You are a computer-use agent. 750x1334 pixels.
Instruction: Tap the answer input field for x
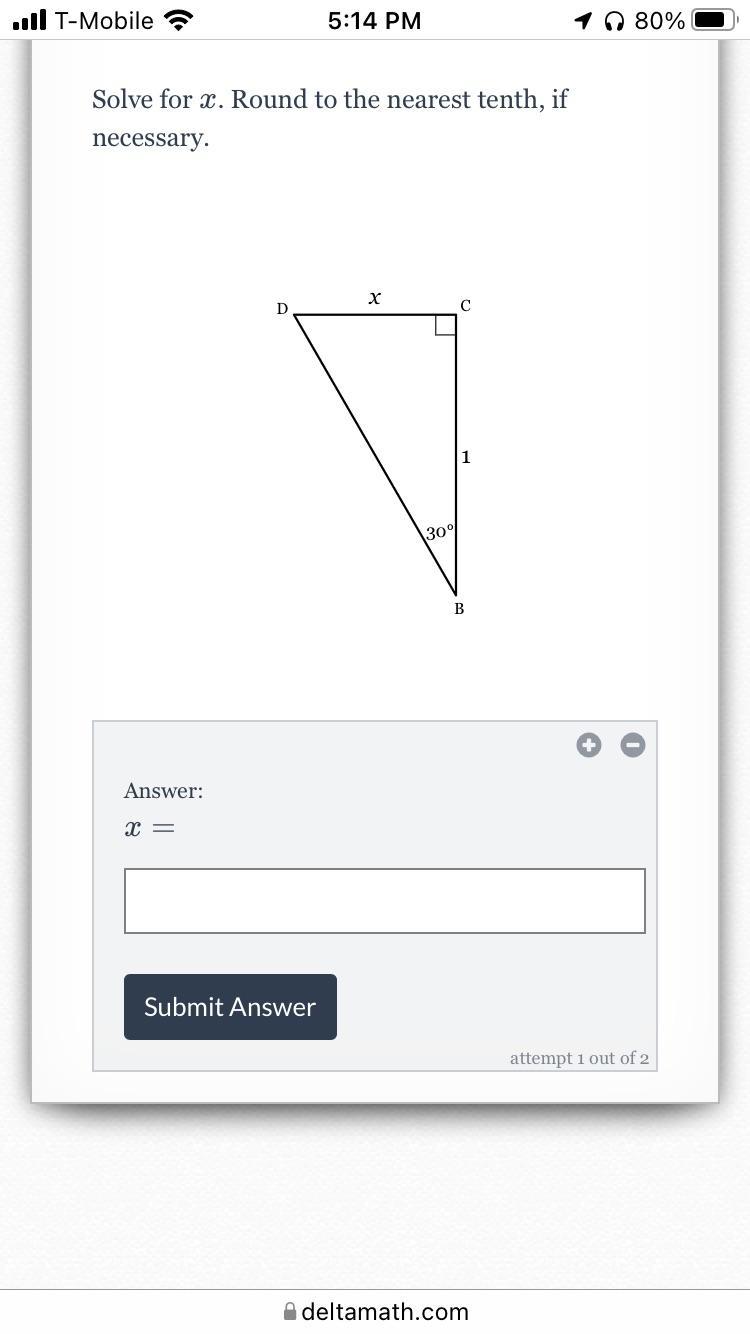pos(384,900)
